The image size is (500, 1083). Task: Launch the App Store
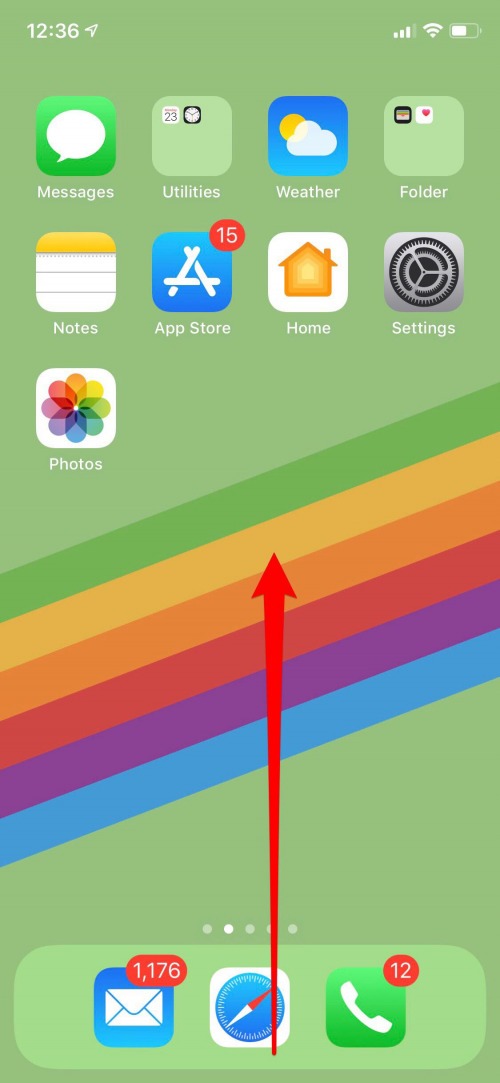click(x=192, y=272)
